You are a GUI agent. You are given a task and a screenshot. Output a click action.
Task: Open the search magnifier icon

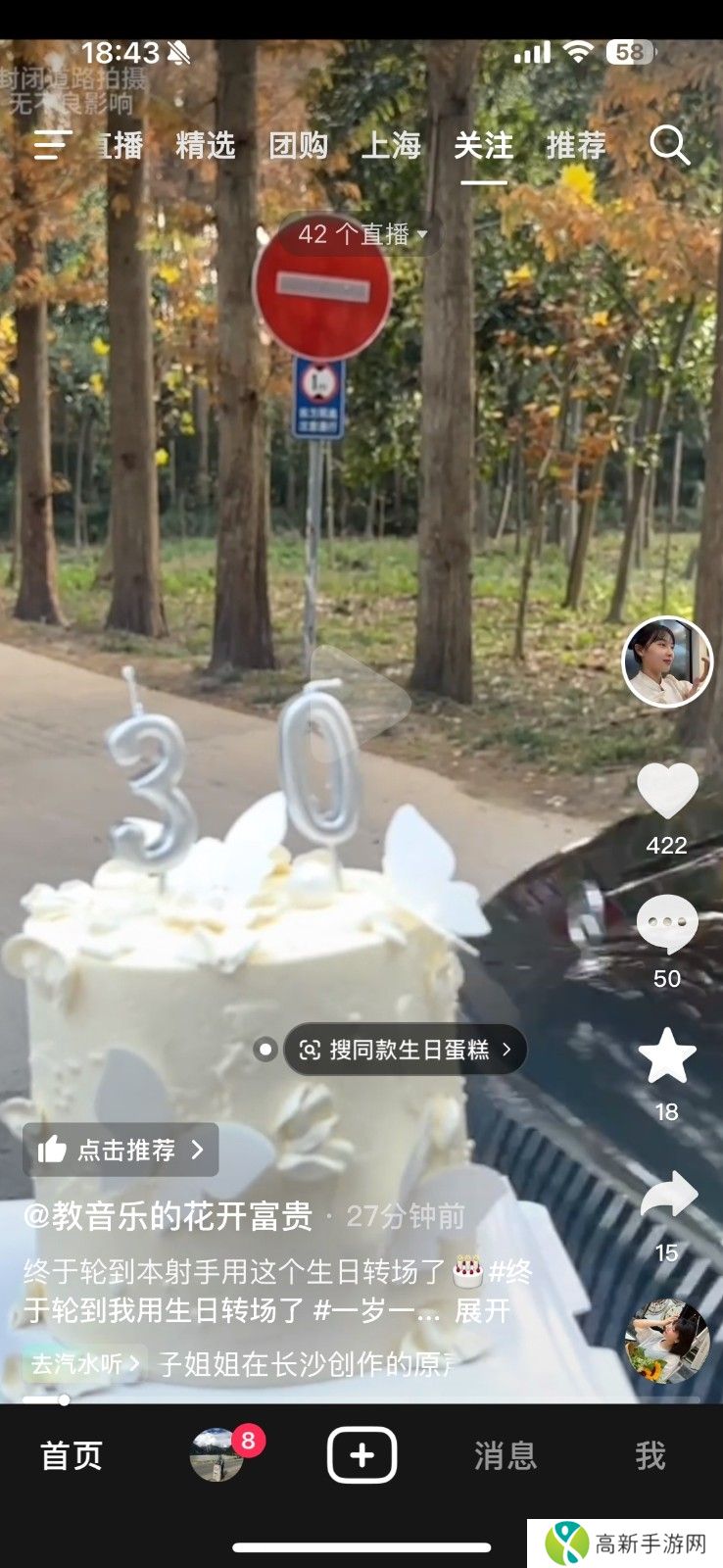[x=670, y=146]
